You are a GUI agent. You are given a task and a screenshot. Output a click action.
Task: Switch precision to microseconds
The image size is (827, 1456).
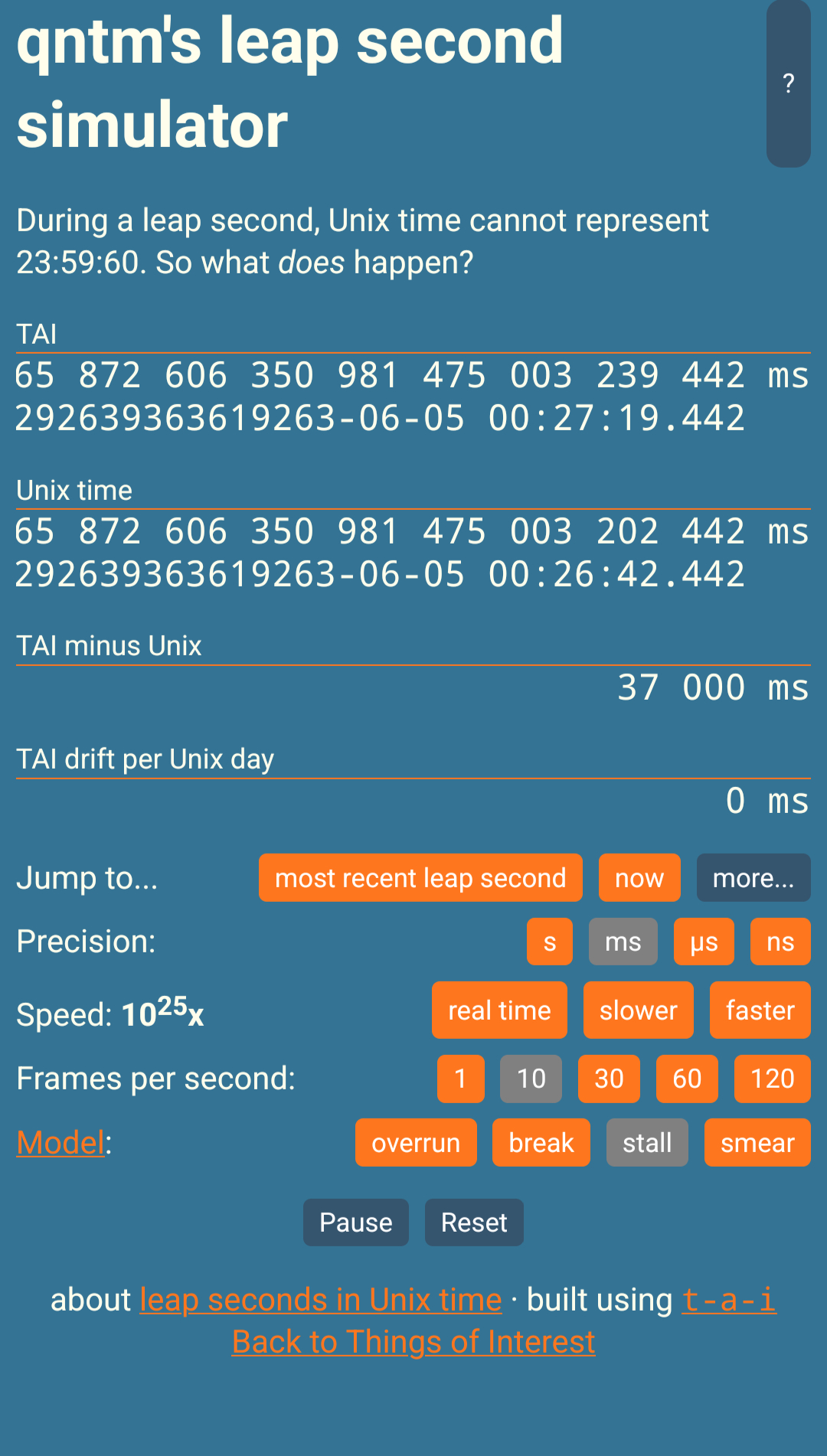704,942
